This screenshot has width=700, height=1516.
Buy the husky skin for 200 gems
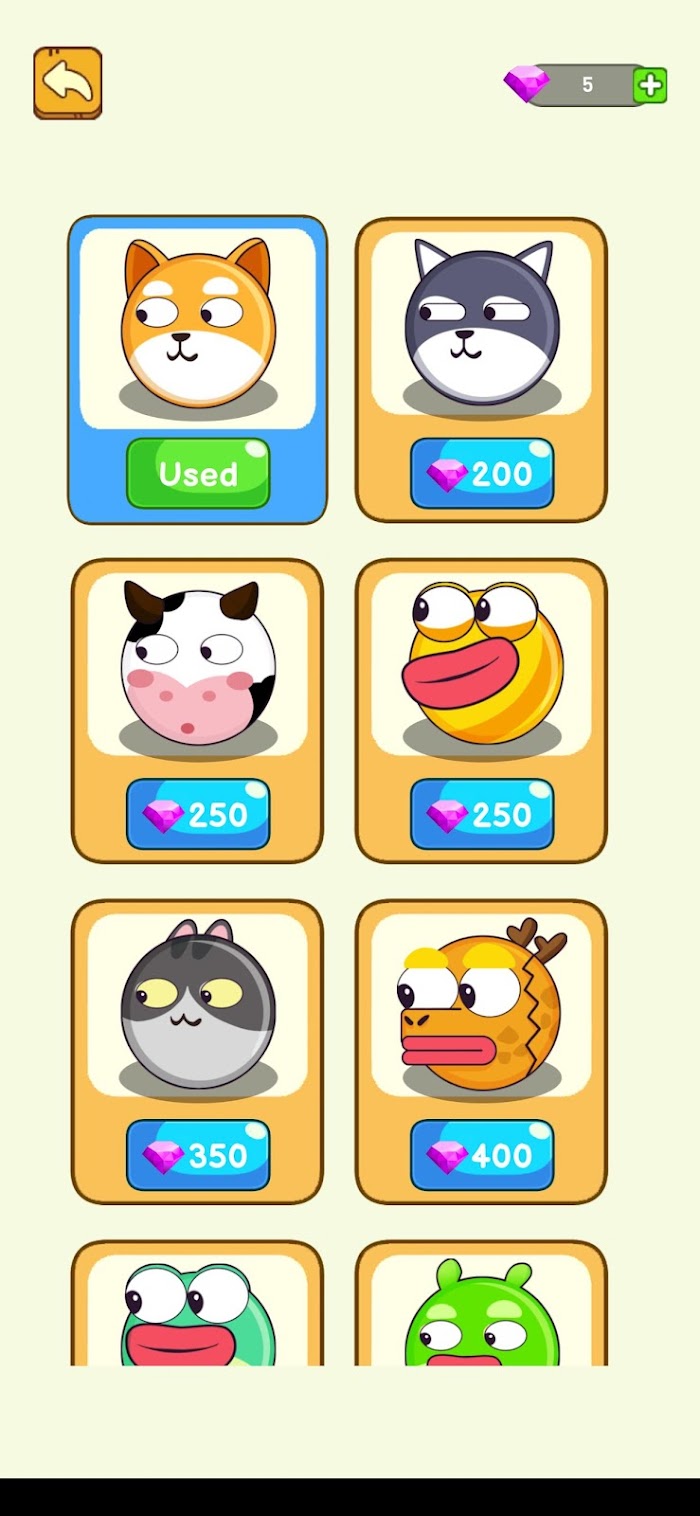tap(481, 473)
